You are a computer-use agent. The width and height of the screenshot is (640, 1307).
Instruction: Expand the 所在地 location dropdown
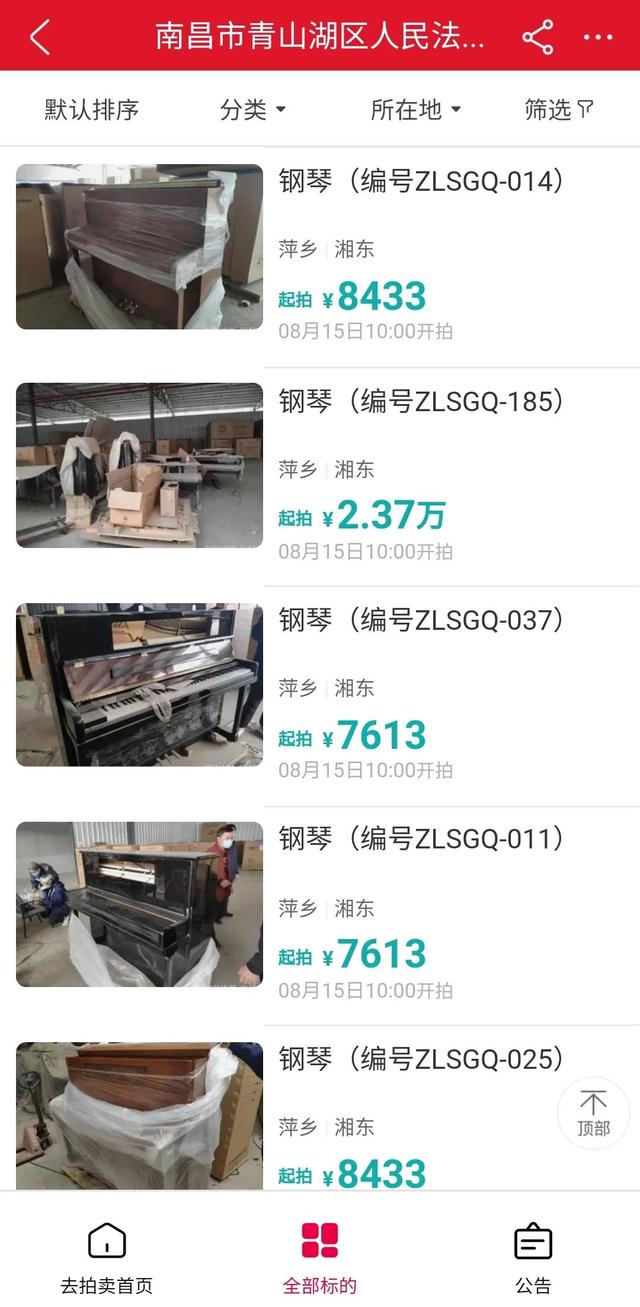coord(416,109)
